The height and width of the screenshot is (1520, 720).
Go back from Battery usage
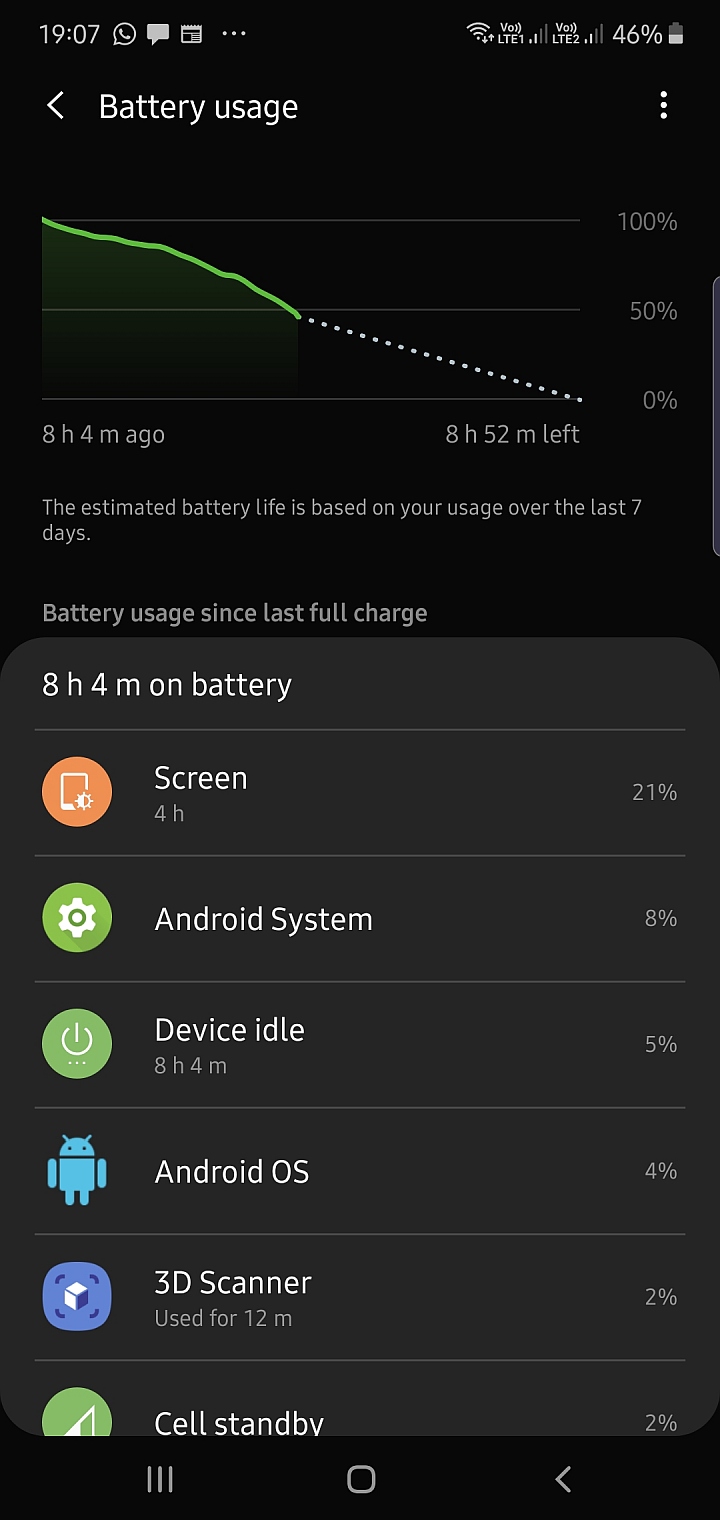click(x=56, y=106)
